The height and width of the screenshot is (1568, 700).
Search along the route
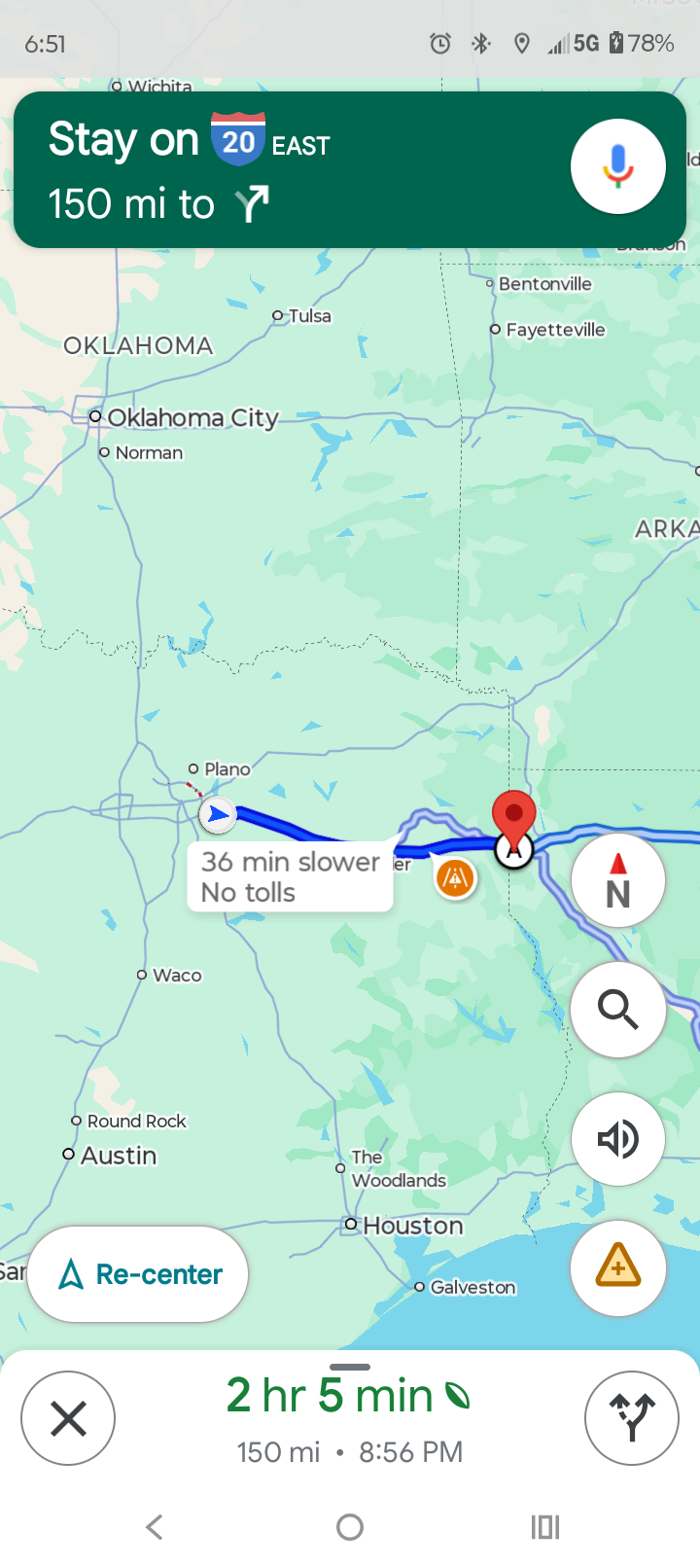coord(617,1010)
